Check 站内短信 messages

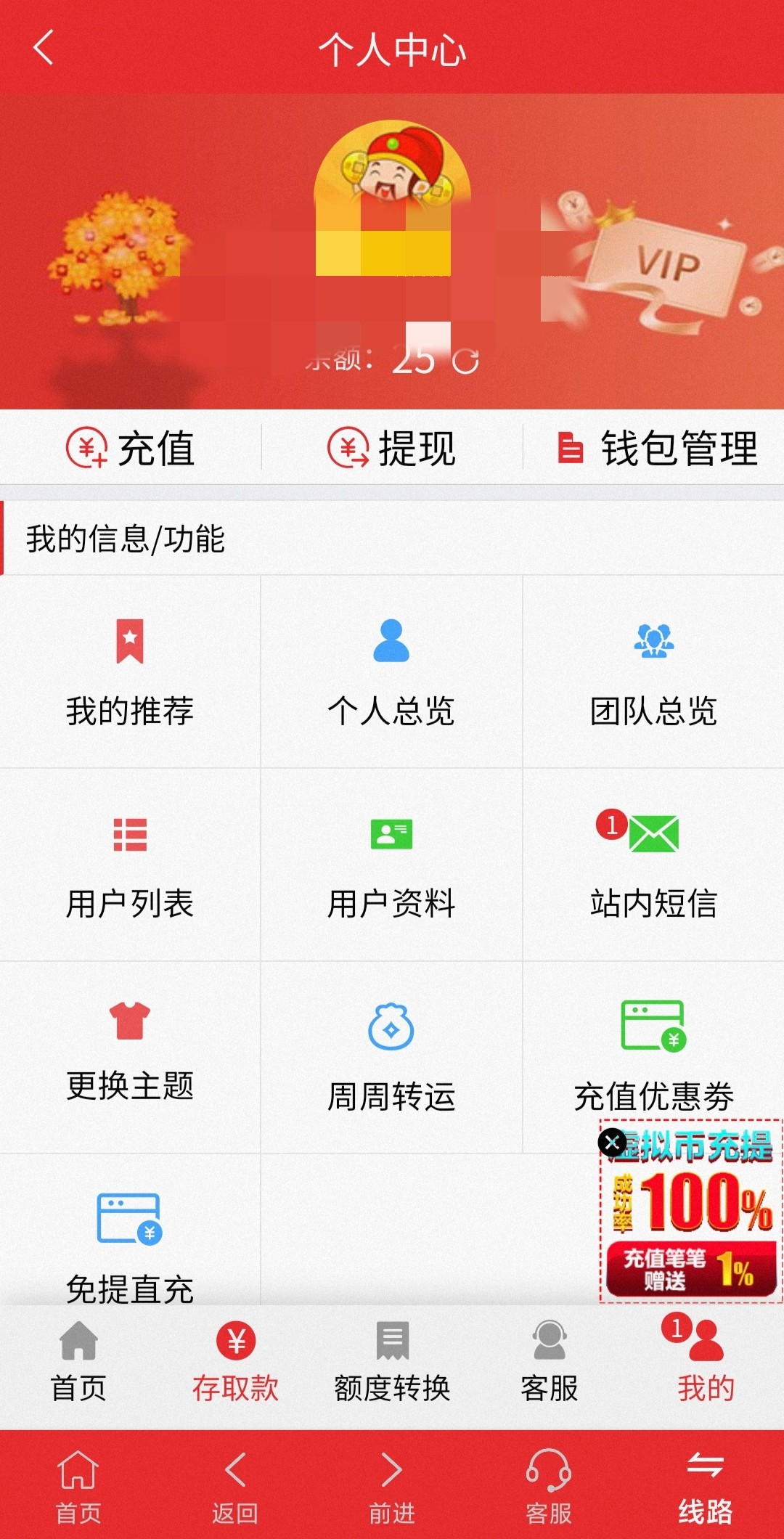653,865
